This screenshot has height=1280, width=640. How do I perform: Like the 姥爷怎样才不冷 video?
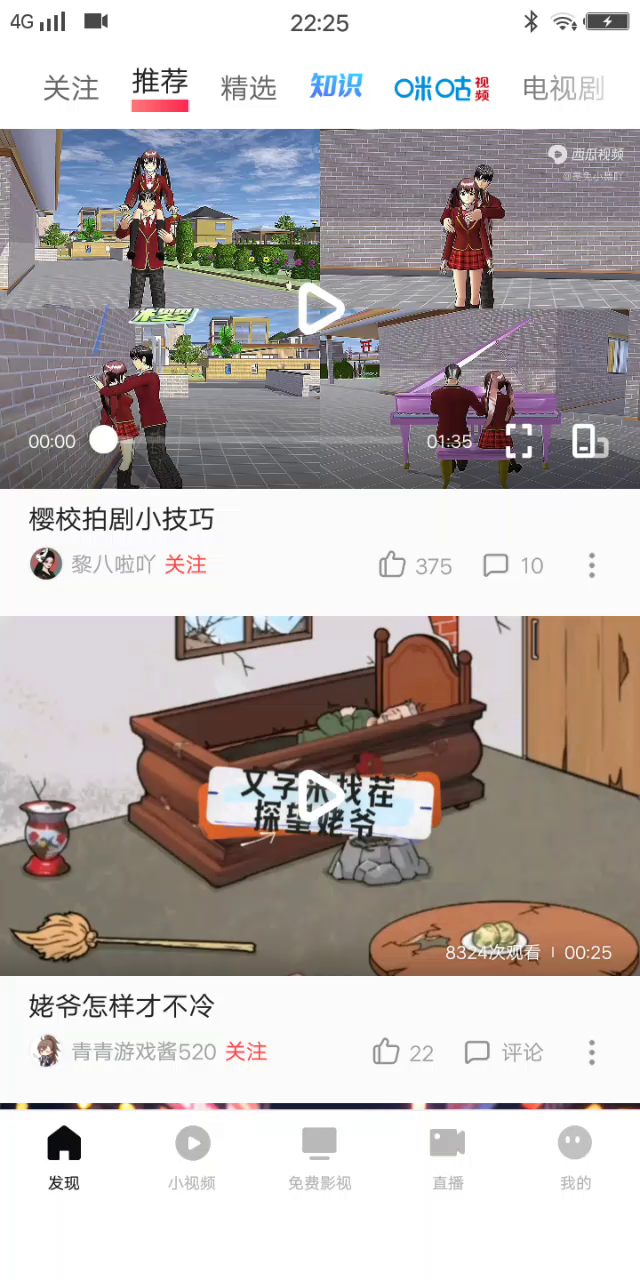(387, 1052)
